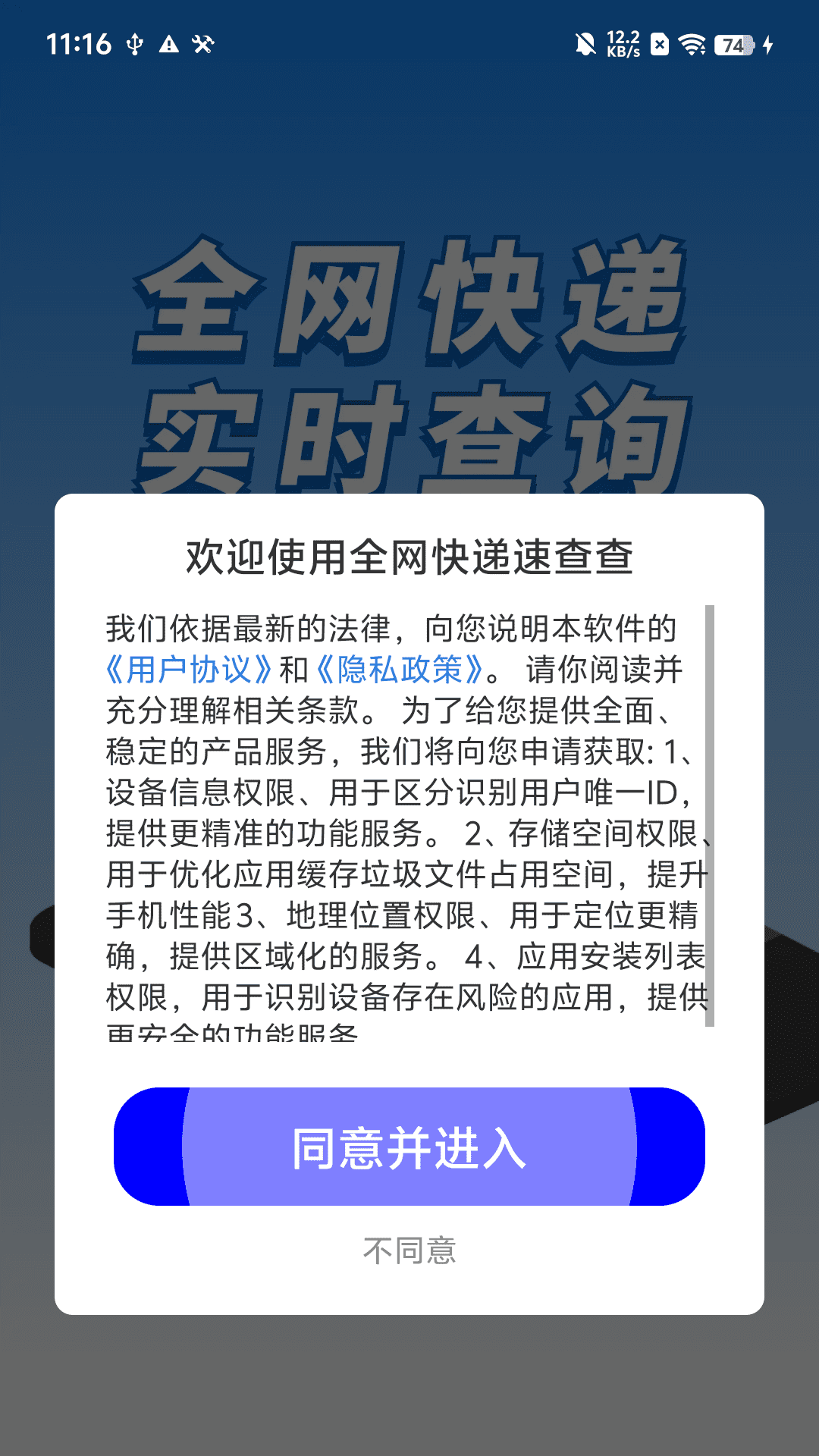819x1456 pixels.
Task: Open the 《用户协议》 link
Action: tap(189, 670)
